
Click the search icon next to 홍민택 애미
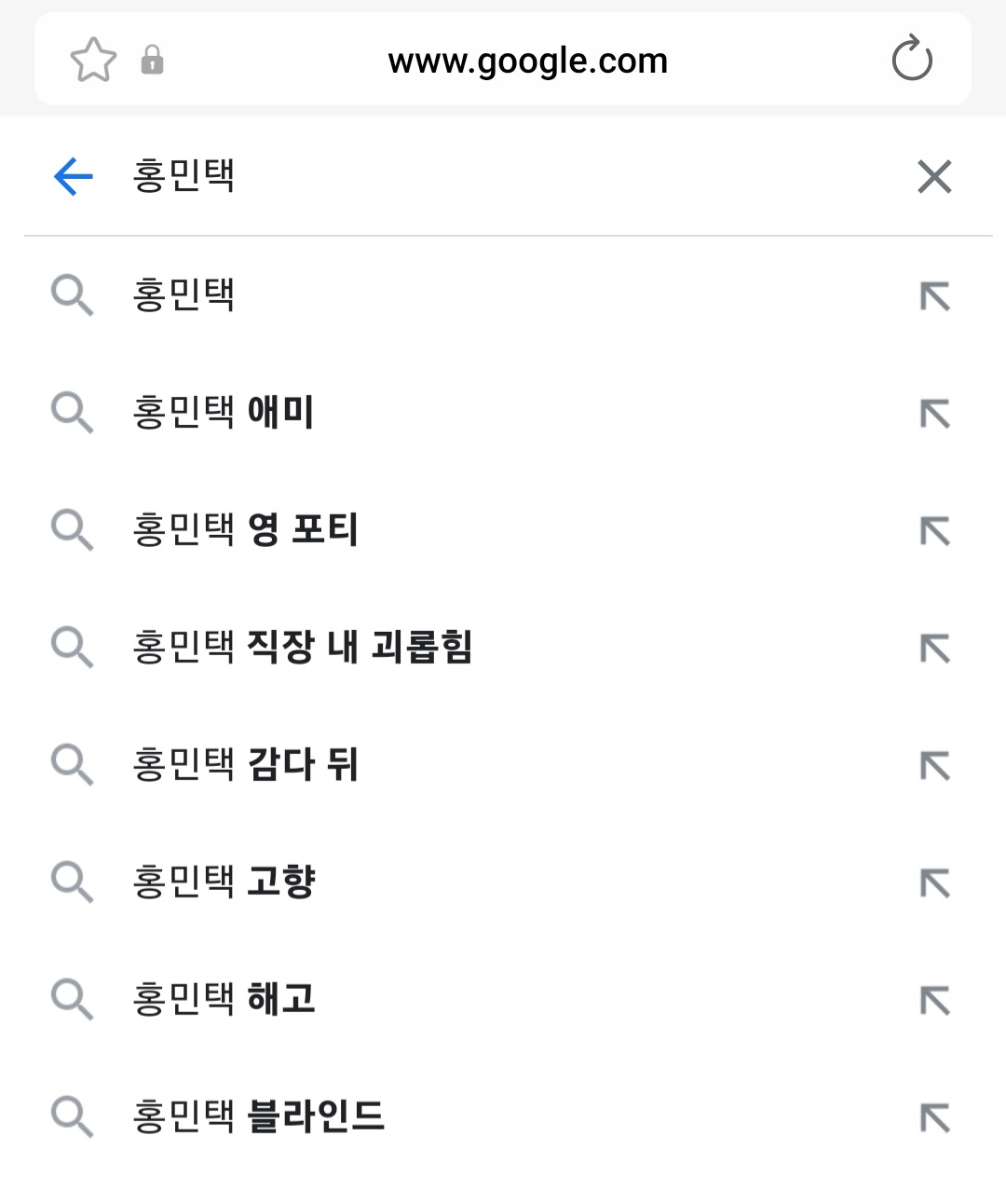tap(72, 414)
